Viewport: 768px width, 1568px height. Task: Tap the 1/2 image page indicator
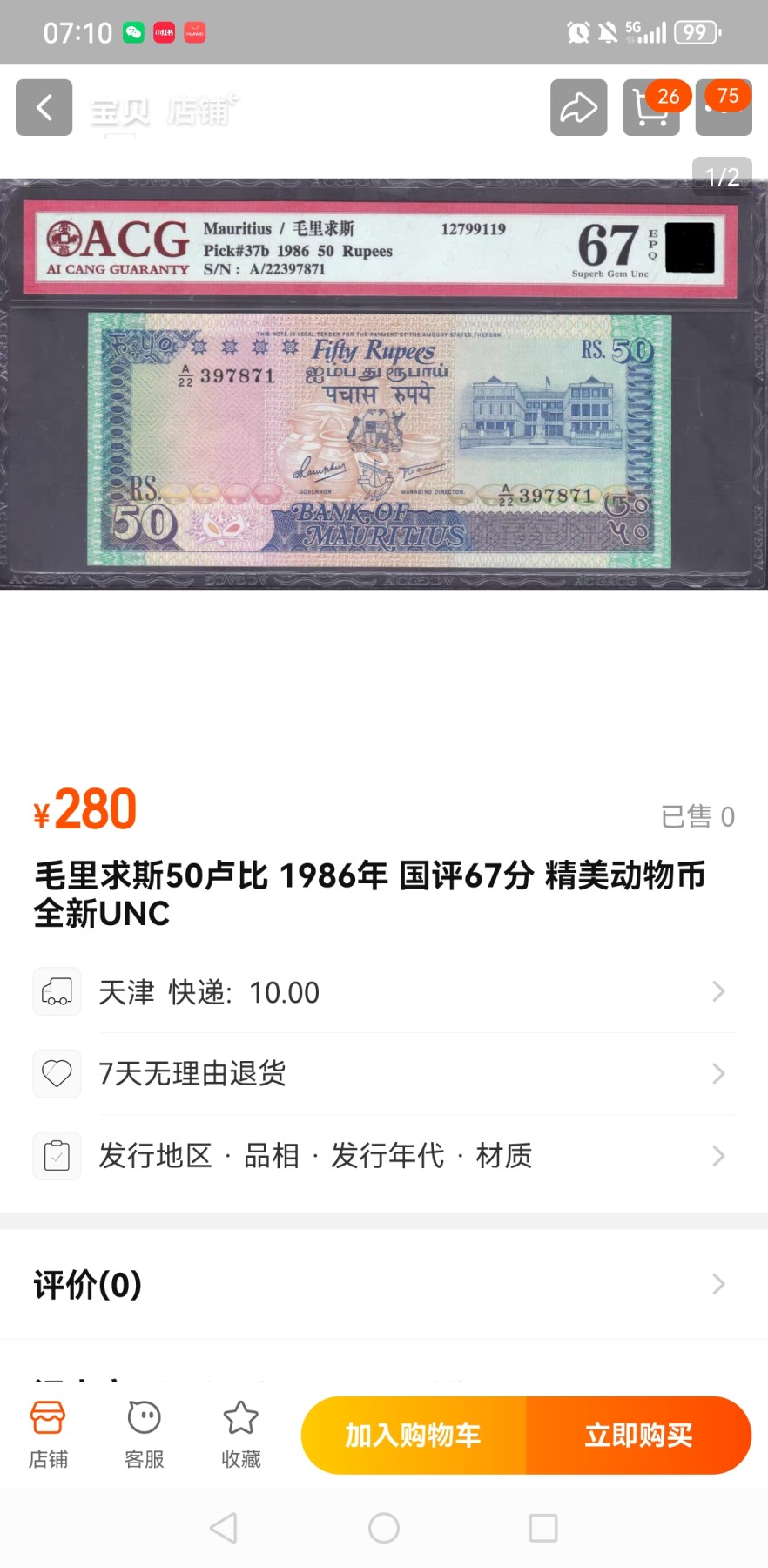tap(721, 176)
